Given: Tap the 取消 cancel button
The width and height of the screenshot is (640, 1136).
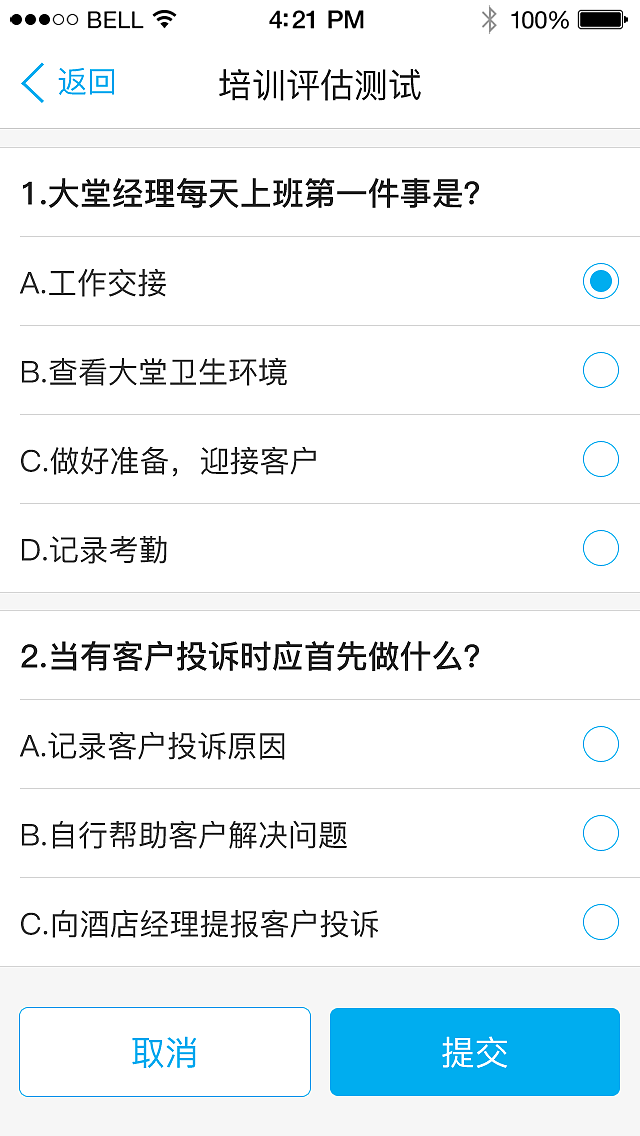Looking at the screenshot, I should tap(165, 1052).
